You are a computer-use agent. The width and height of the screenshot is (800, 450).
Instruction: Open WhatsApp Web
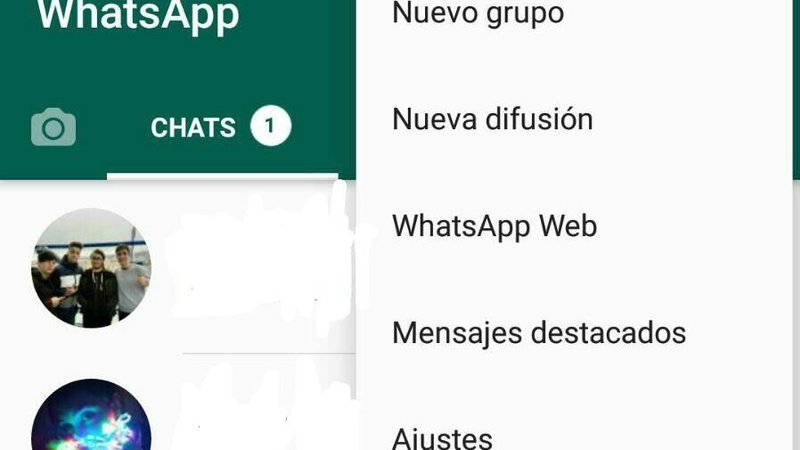click(x=494, y=226)
